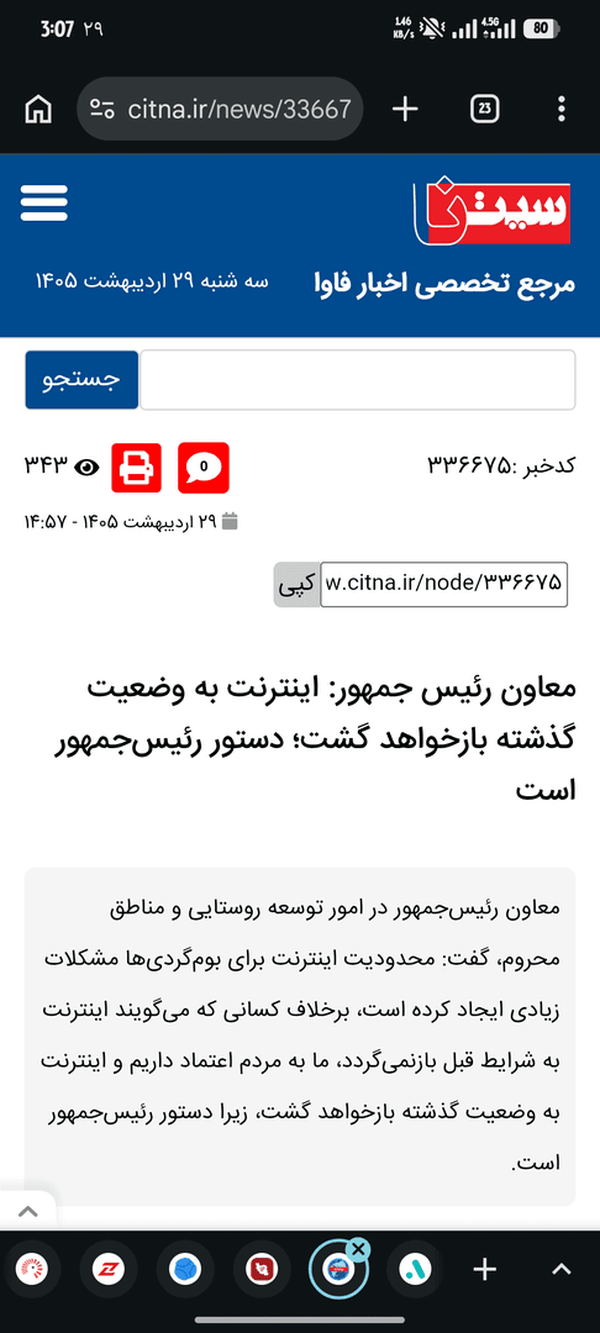The image size is (600, 1333).
Task: Open the site hamburger menu
Action: click(x=44, y=204)
